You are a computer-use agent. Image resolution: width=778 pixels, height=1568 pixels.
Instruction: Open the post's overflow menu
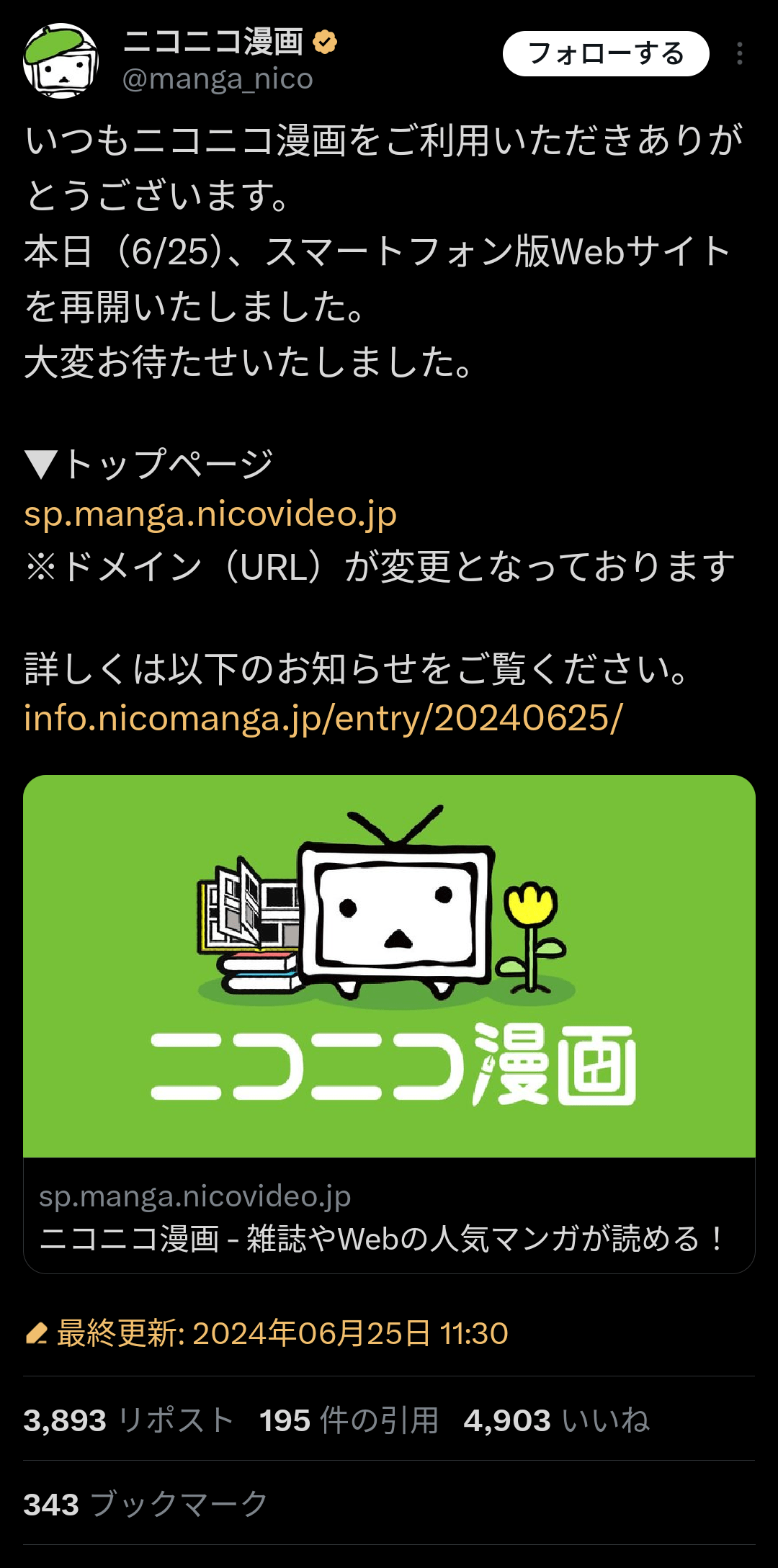click(740, 54)
